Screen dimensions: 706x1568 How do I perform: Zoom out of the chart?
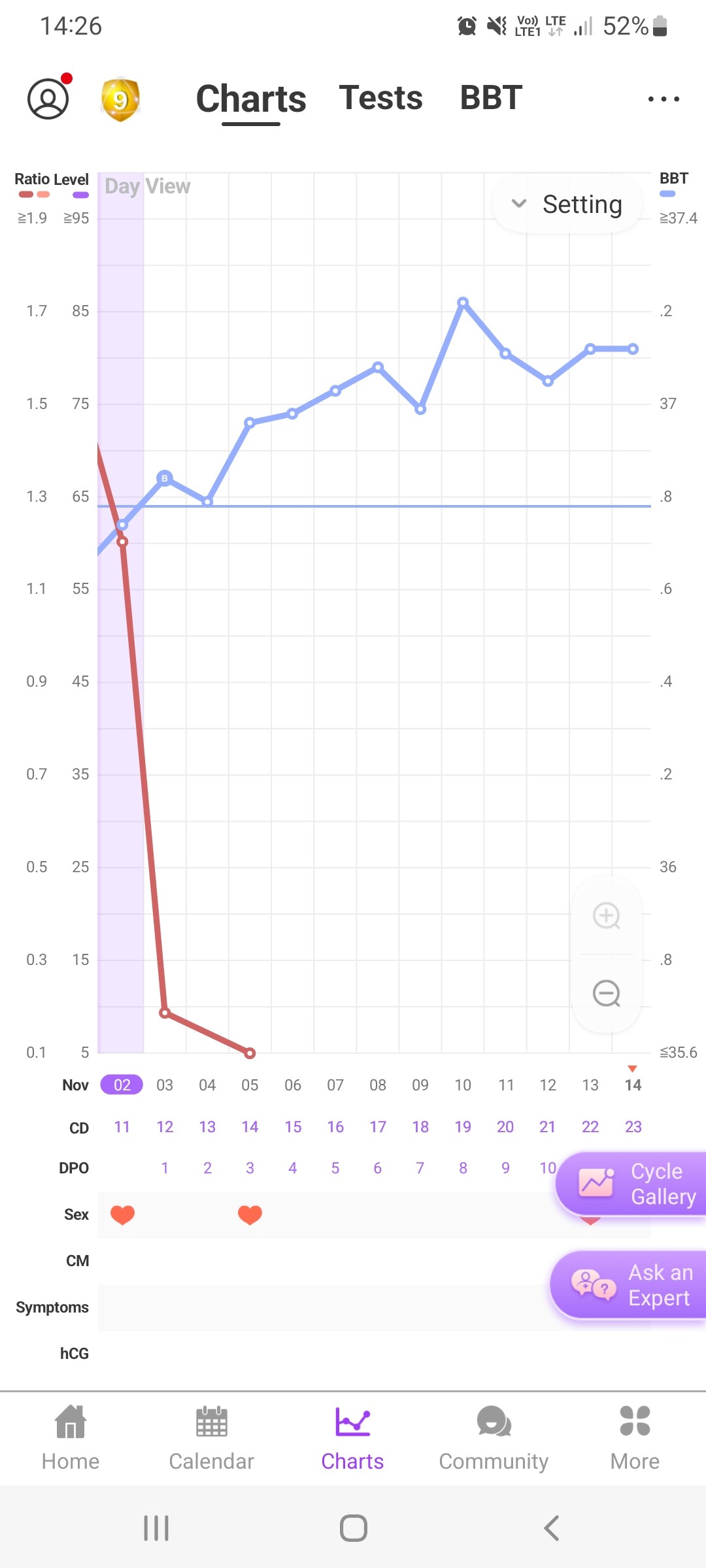(x=607, y=994)
